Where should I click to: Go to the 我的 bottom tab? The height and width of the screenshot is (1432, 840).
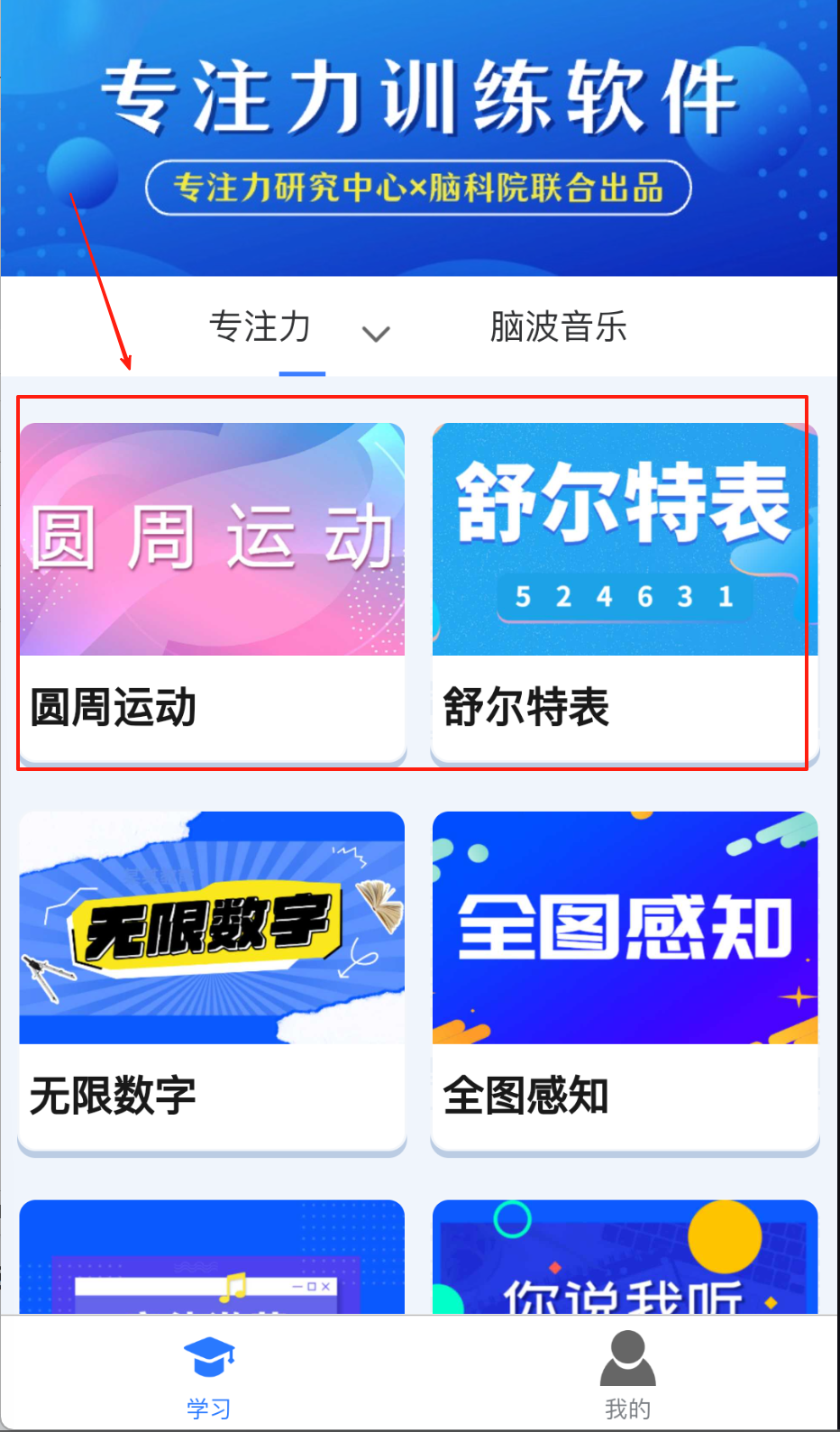coord(628,1376)
